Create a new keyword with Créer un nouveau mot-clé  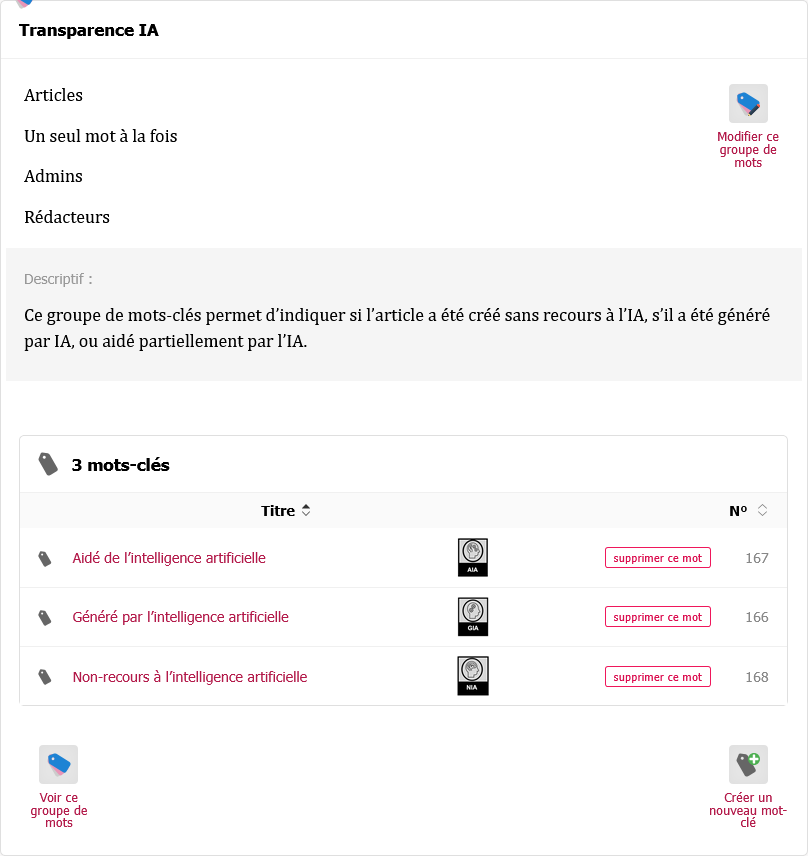747,786
